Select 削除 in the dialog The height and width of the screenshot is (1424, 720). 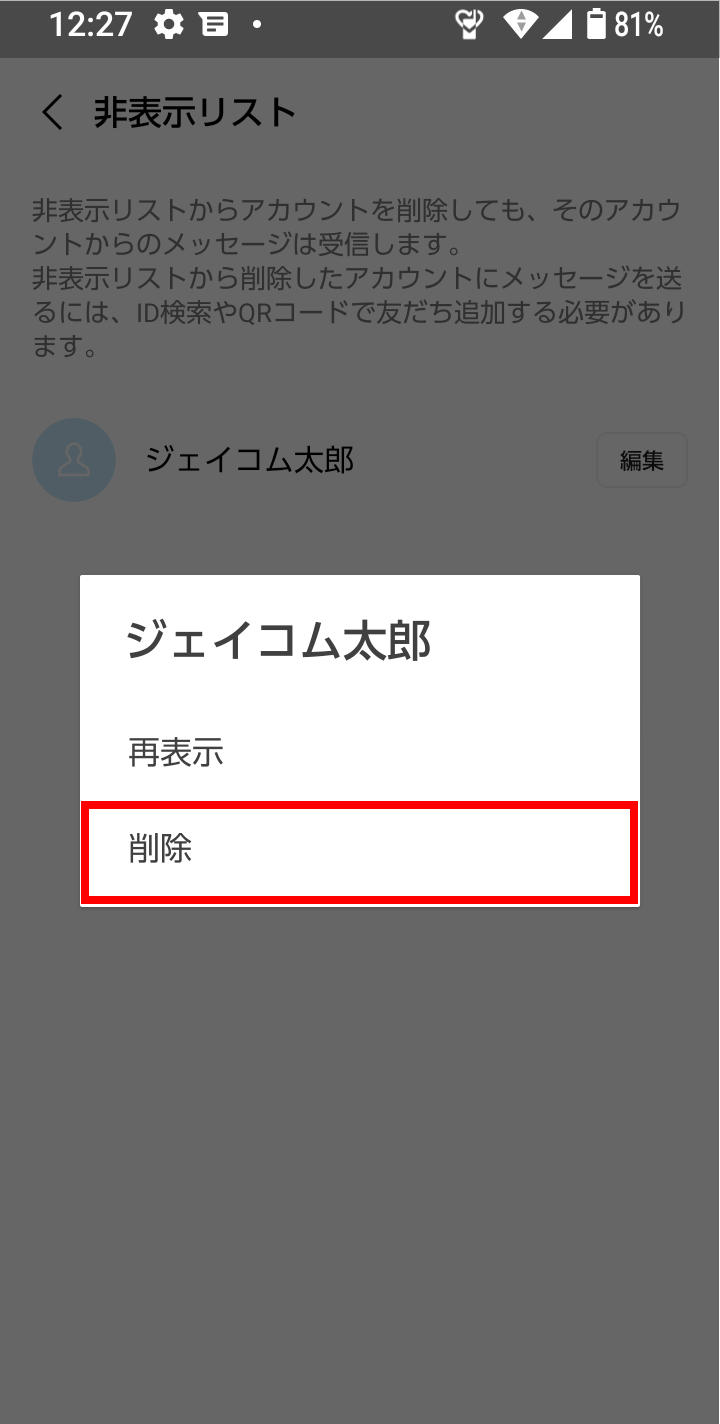360,850
